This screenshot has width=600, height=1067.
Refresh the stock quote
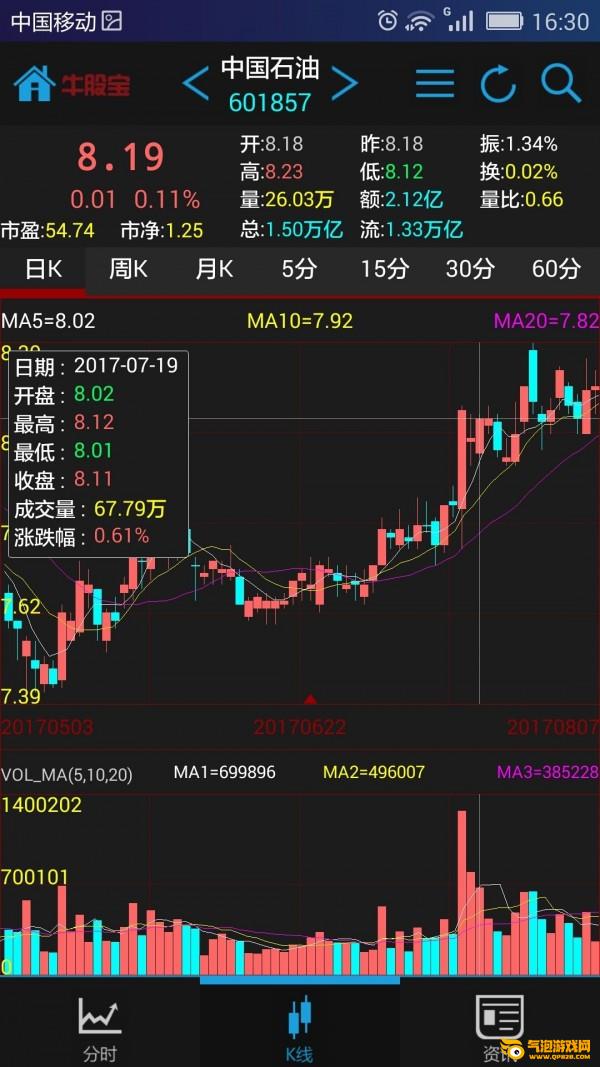tap(498, 83)
